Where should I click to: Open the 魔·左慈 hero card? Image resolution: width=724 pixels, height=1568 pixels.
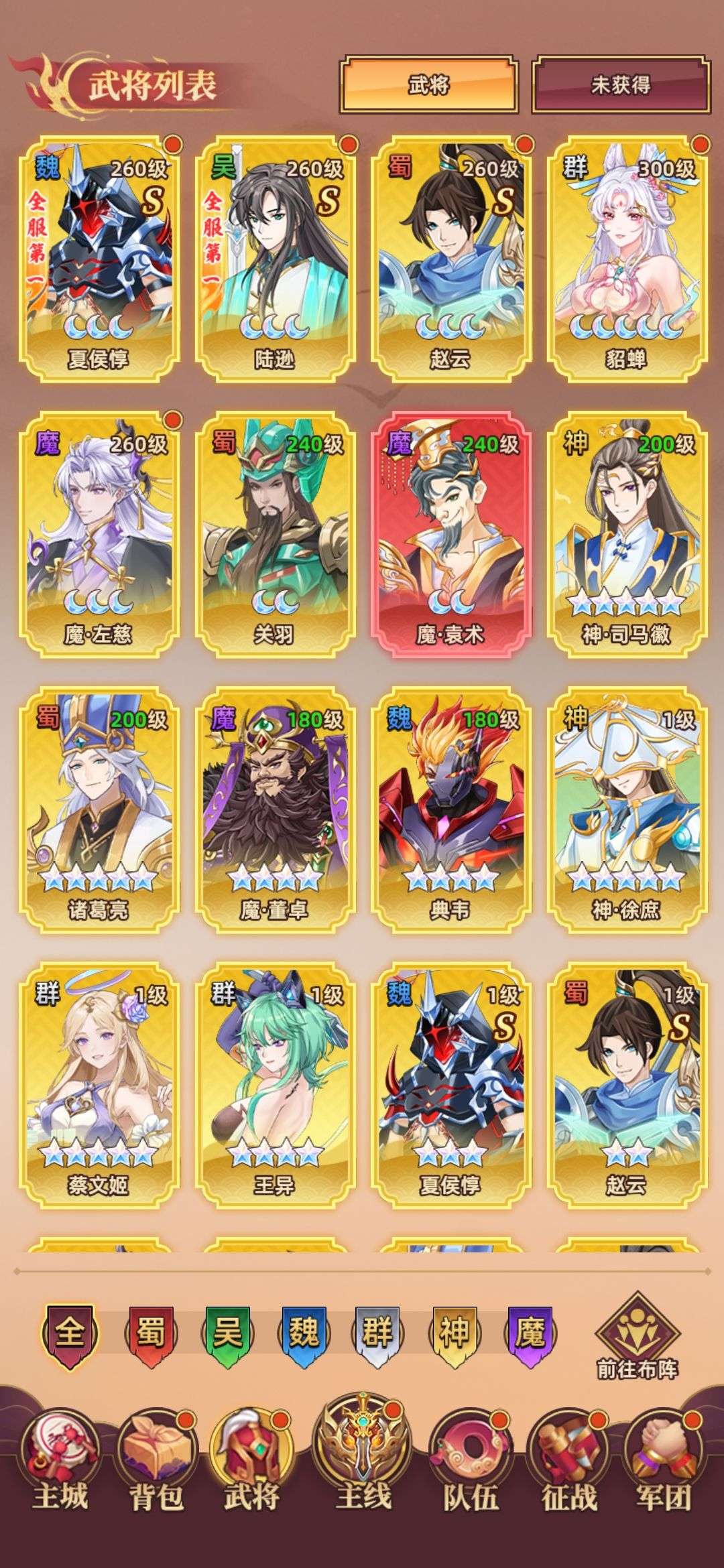[99, 534]
